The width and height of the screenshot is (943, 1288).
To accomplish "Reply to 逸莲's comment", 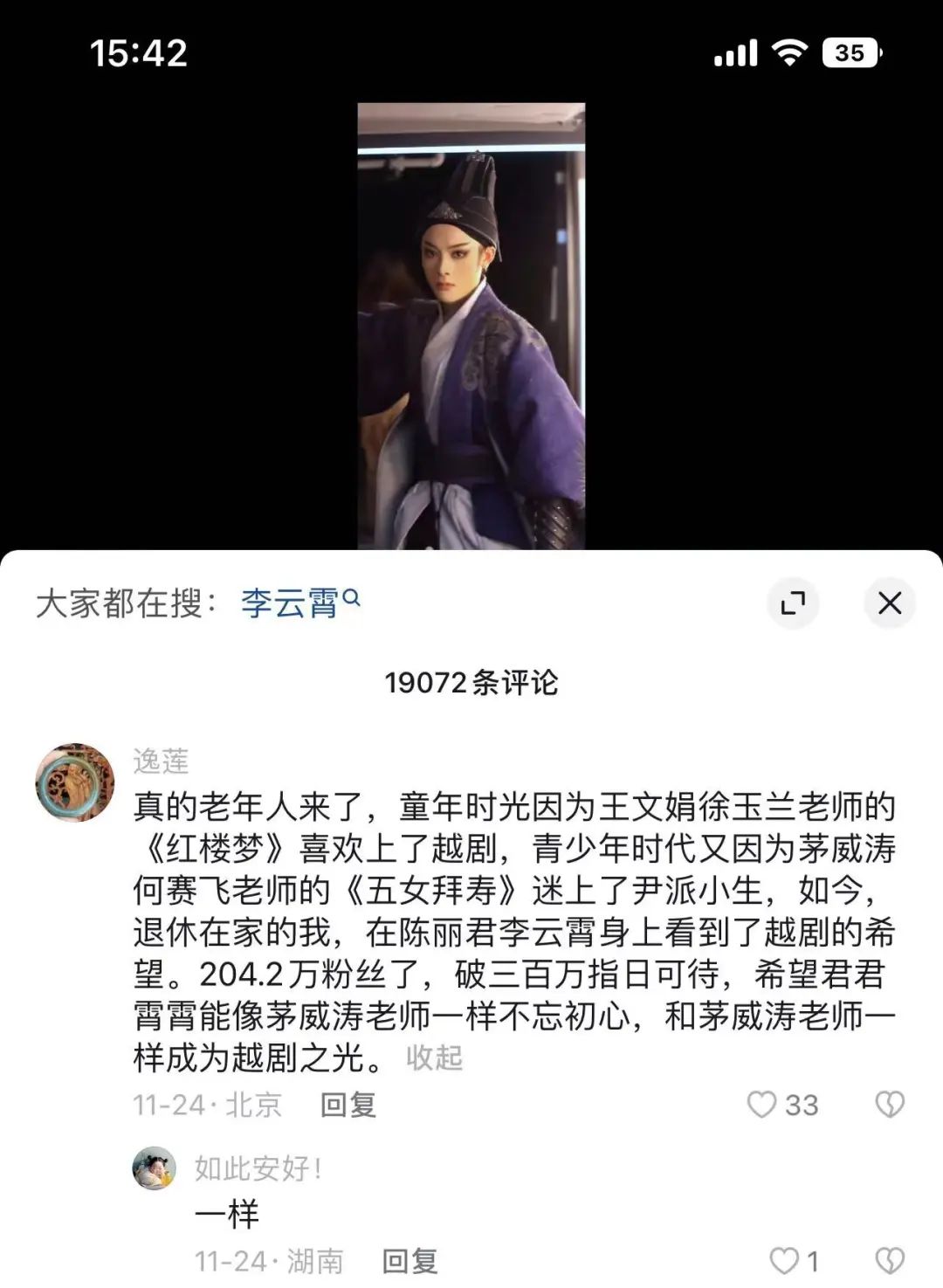I will [348, 1105].
